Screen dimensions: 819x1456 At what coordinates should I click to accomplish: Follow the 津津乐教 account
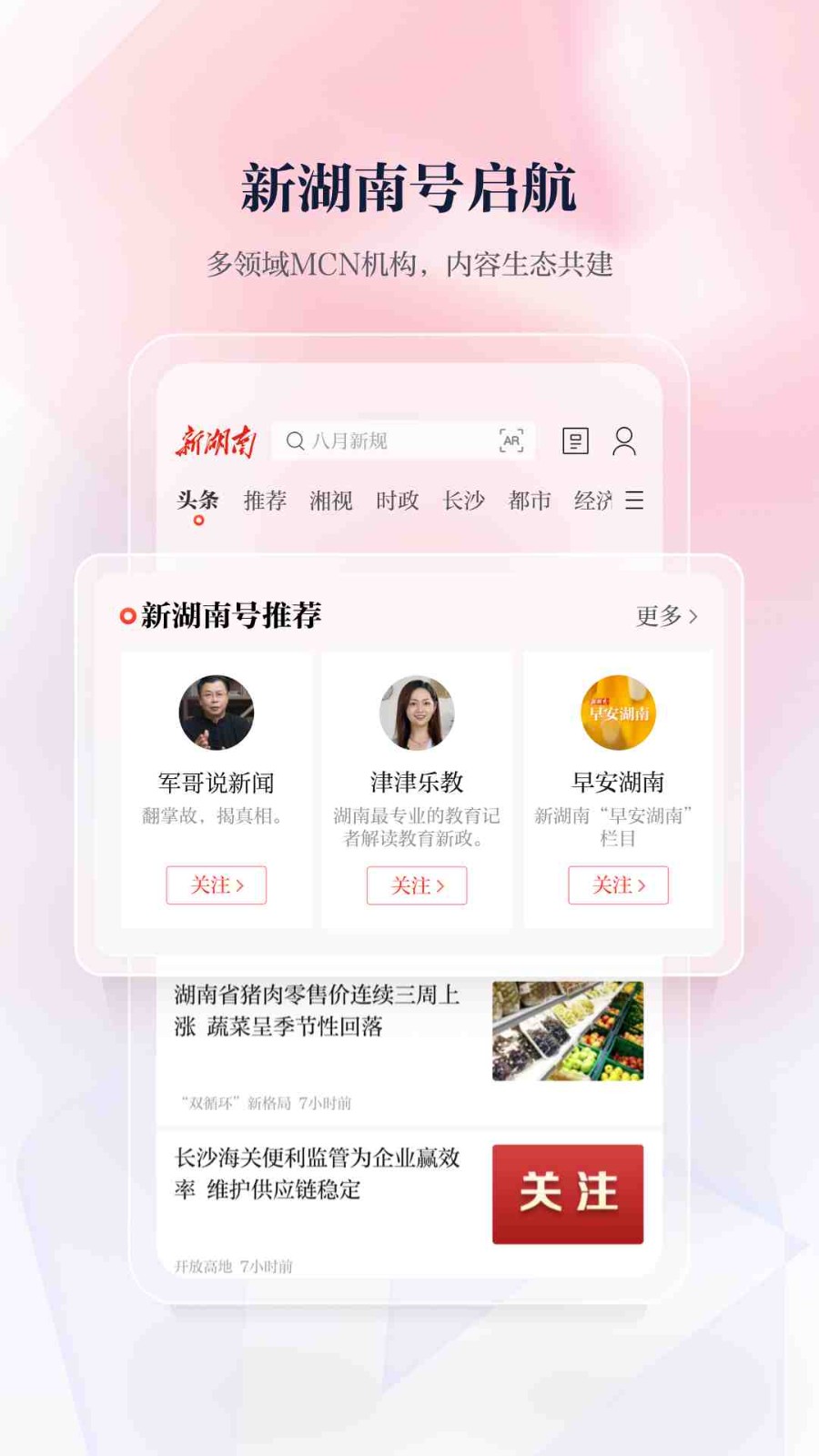click(x=418, y=885)
